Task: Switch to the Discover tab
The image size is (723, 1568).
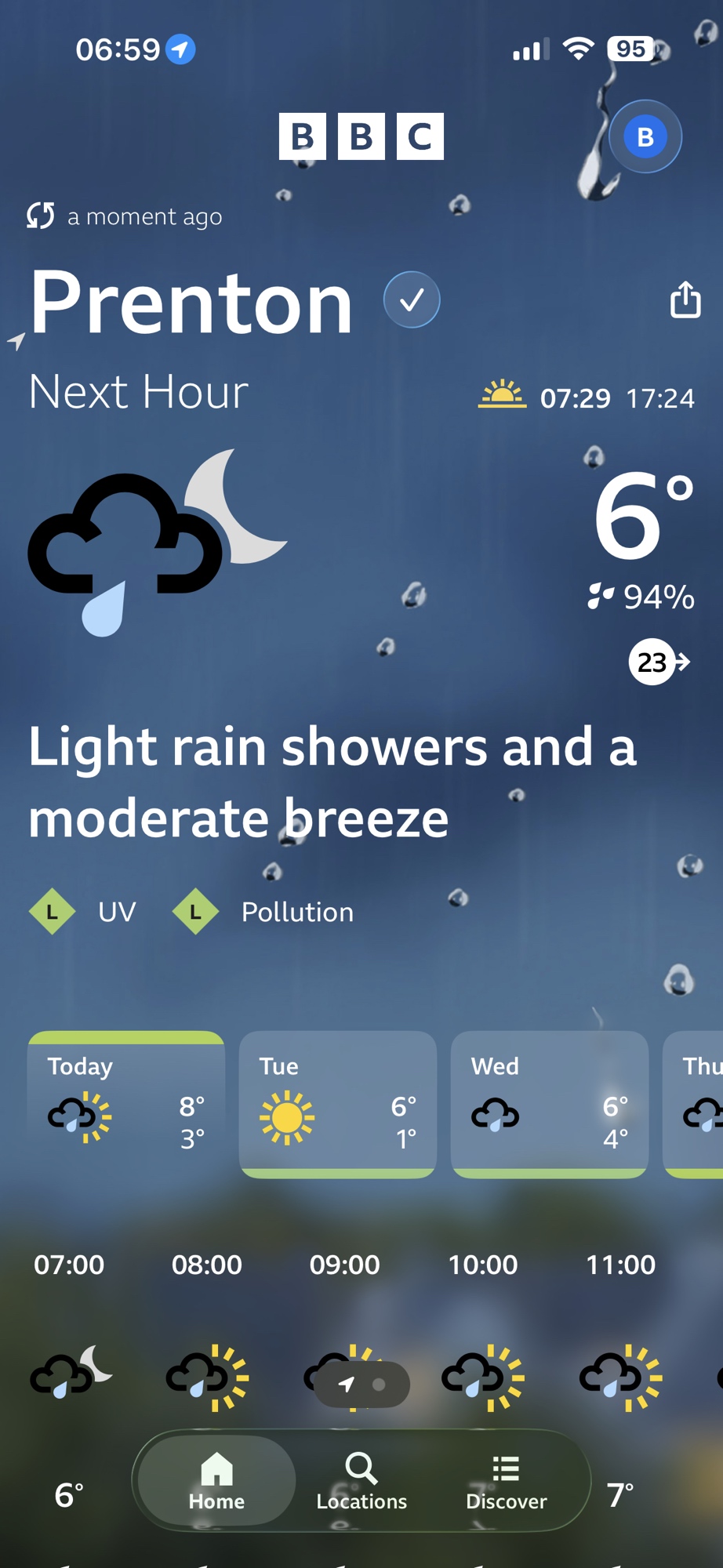Action: coord(506,1480)
